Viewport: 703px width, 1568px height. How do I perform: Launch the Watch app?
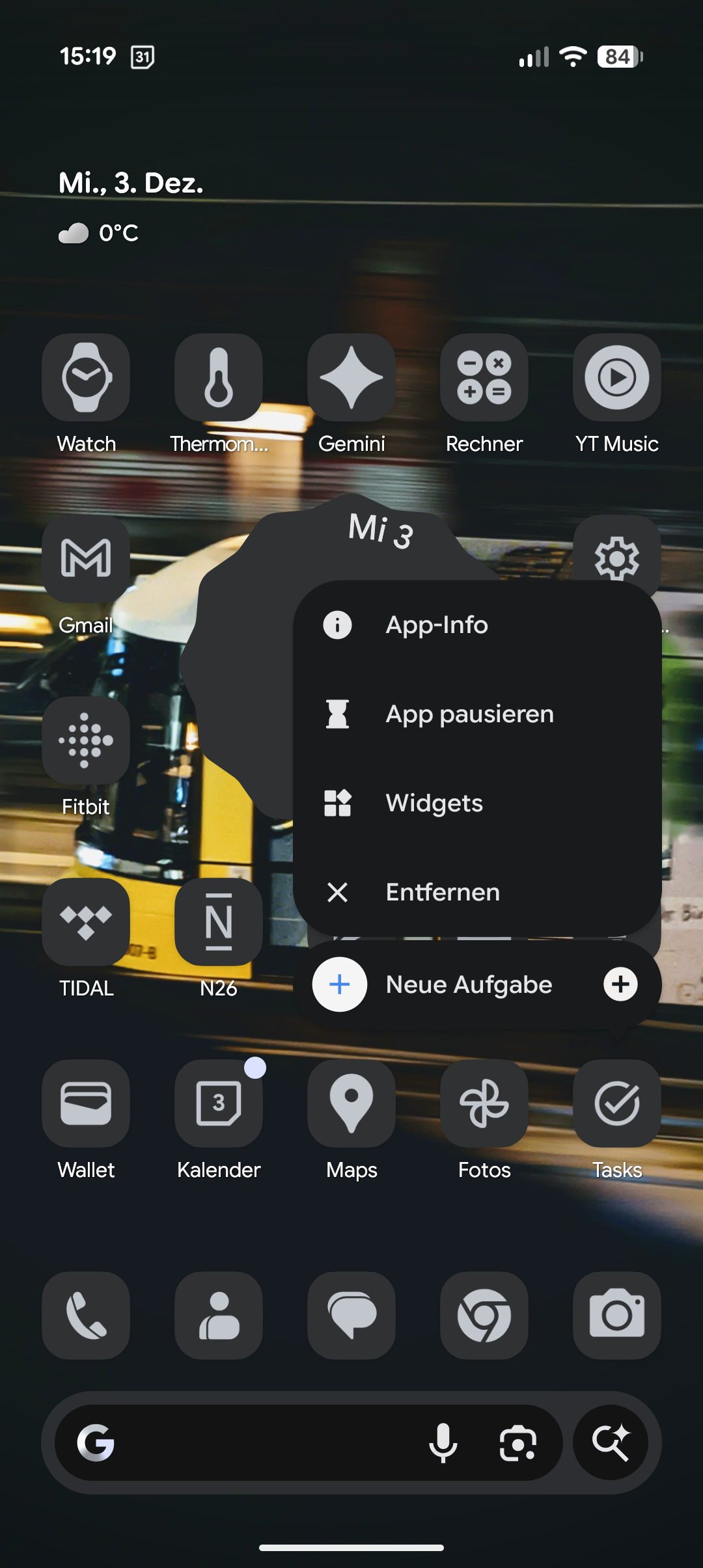click(86, 378)
